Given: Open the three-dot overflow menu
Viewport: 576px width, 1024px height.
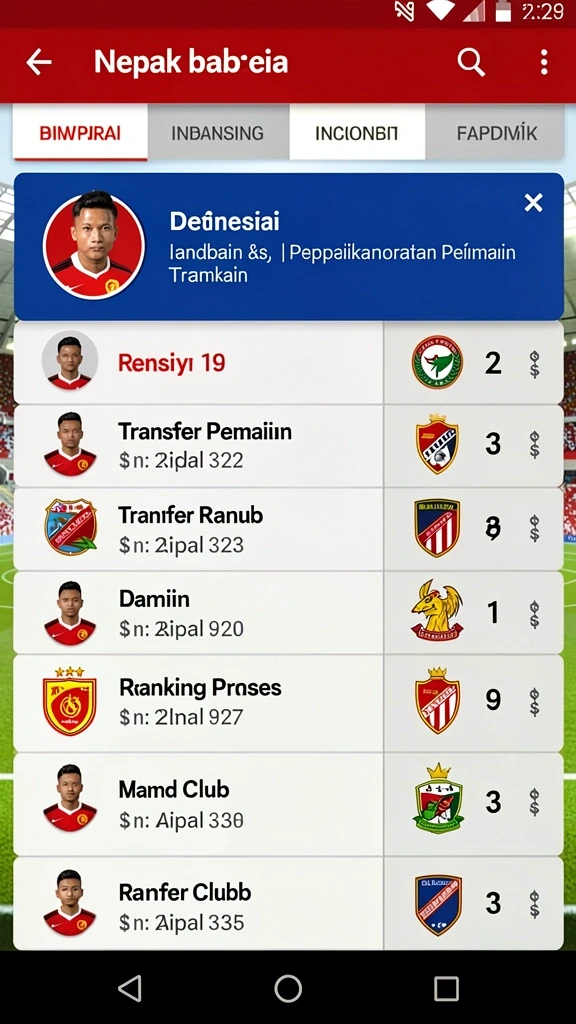Looking at the screenshot, I should (x=543, y=63).
